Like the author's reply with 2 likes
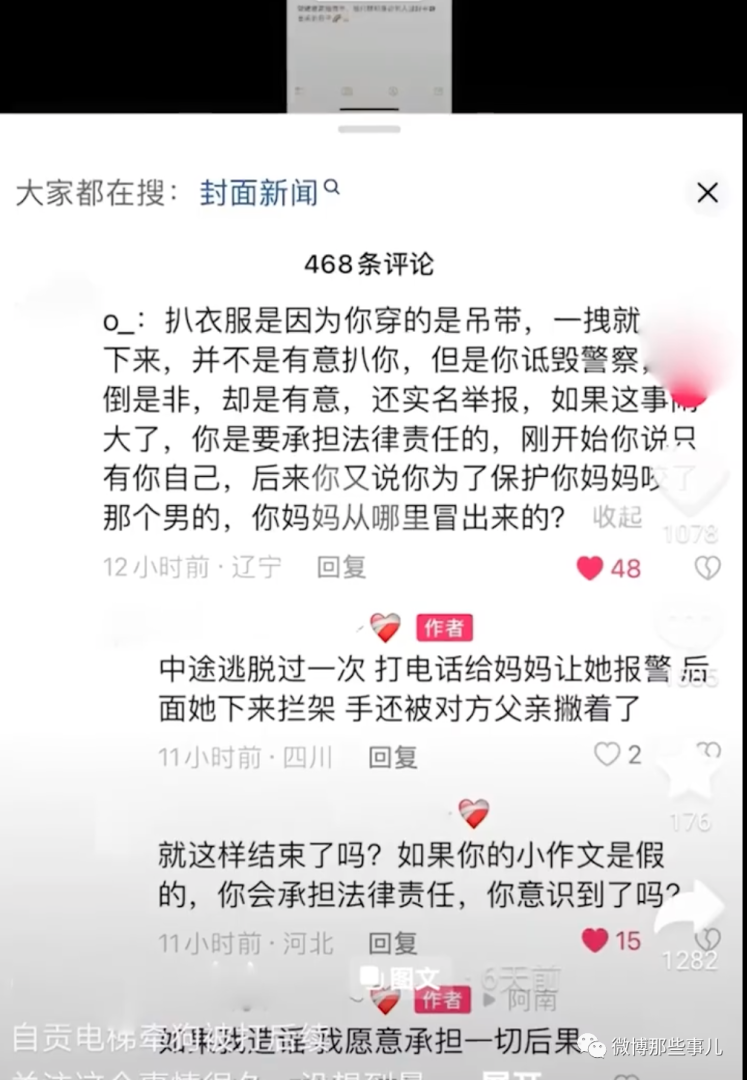This screenshot has height=1080, width=747. tap(607, 755)
